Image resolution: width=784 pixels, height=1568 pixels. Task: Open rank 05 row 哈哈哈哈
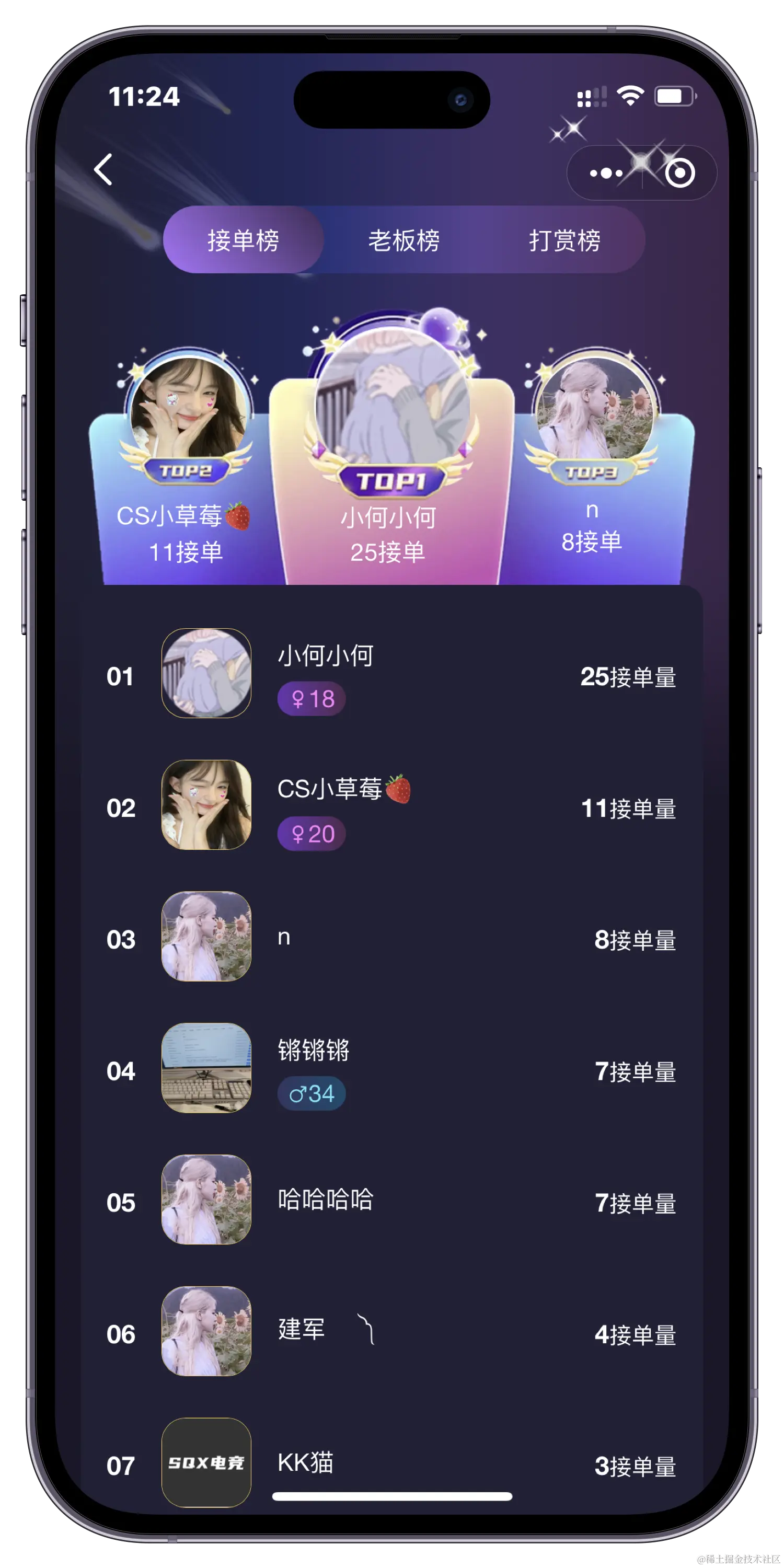[389, 1201]
